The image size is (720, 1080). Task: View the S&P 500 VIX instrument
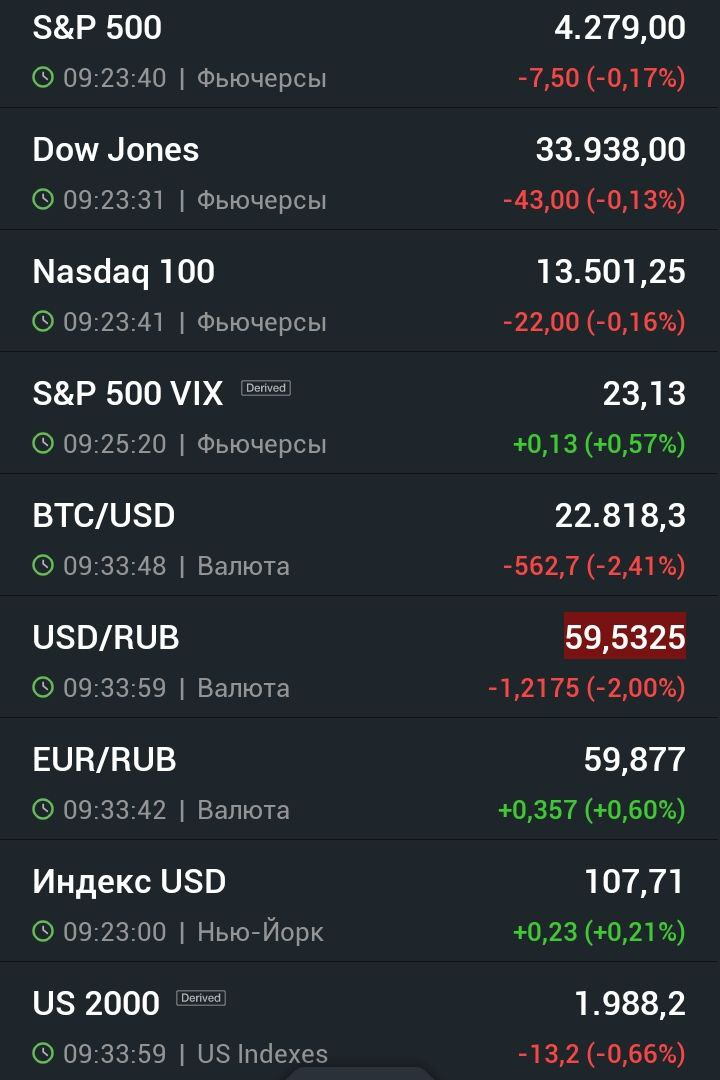point(360,416)
